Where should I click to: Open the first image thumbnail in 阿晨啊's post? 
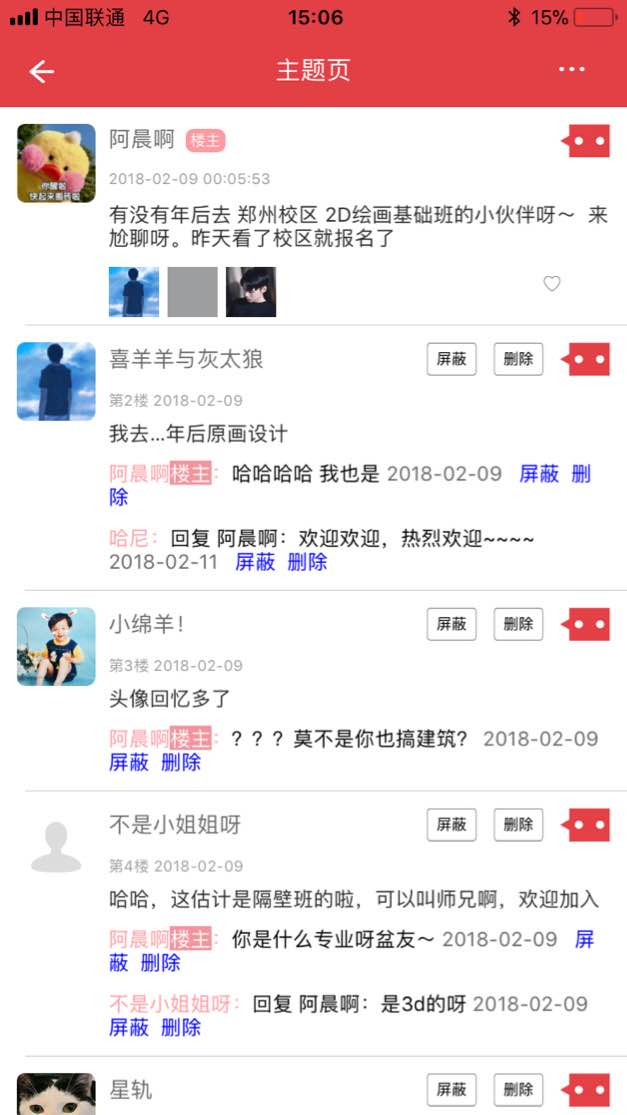click(134, 292)
